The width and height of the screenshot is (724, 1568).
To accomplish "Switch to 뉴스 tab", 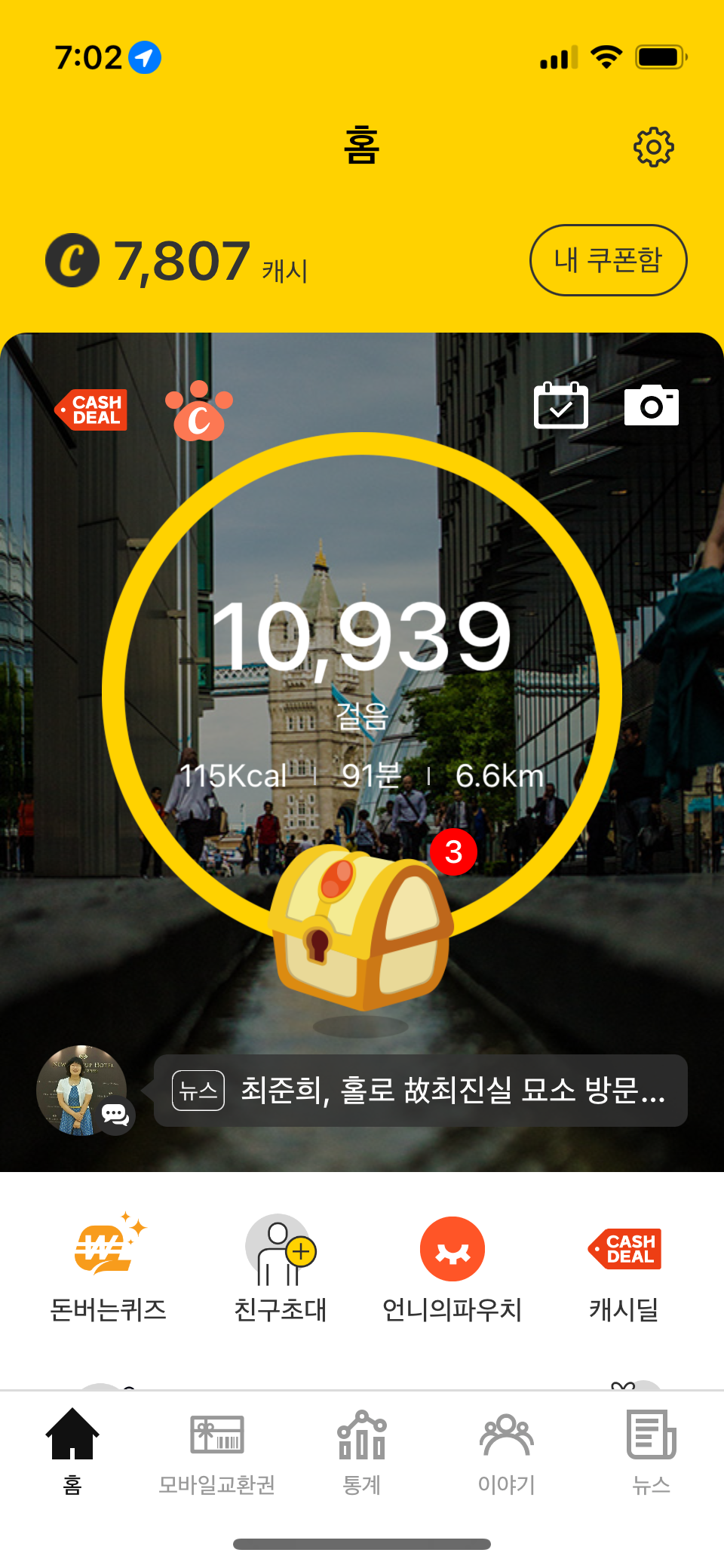I will tap(651, 1451).
